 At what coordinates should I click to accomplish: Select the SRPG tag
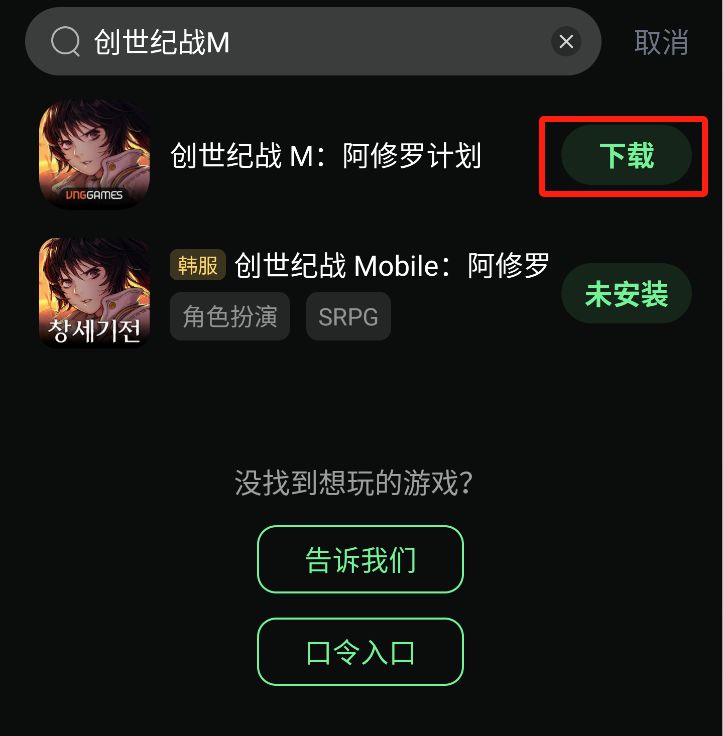(x=348, y=316)
